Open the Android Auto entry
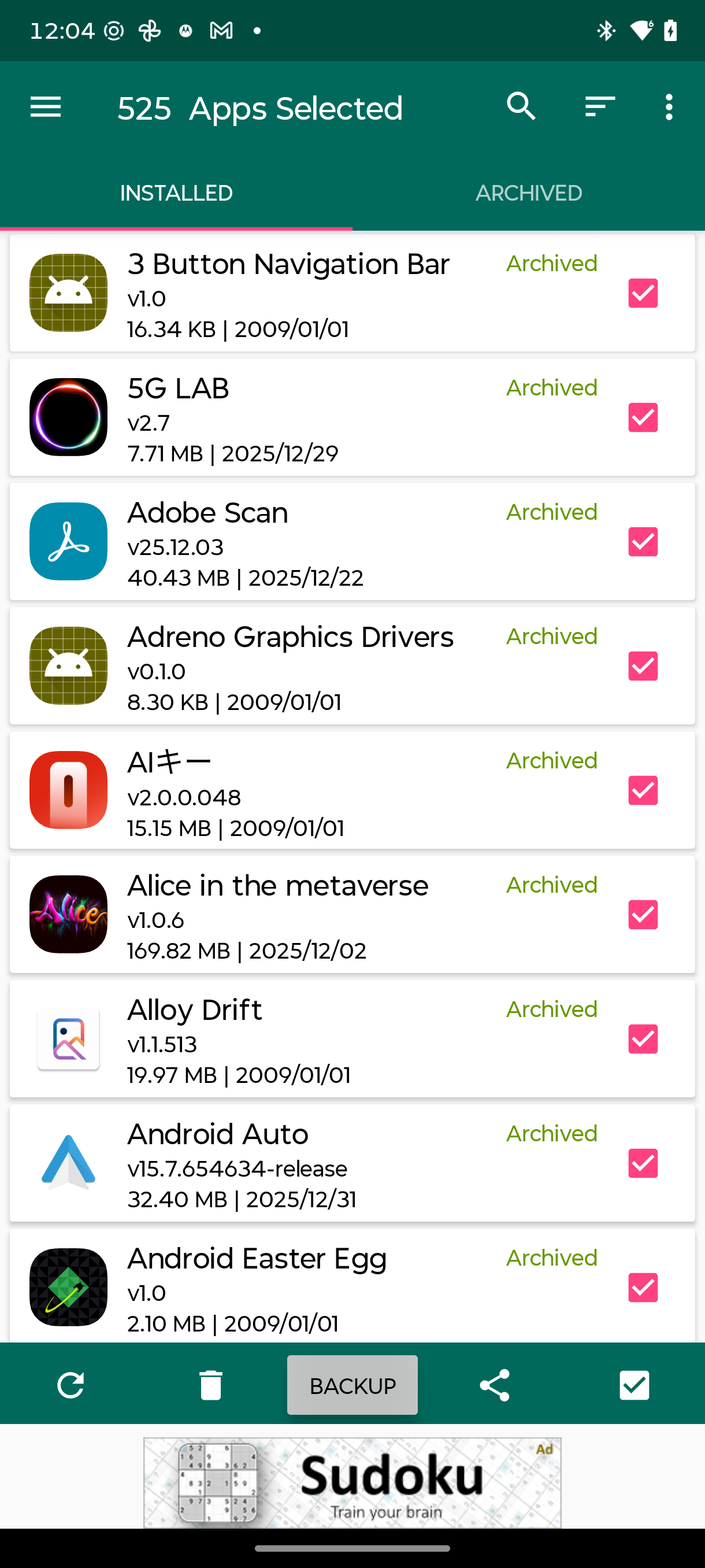Screen dimensions: 705x1568 304,1163
